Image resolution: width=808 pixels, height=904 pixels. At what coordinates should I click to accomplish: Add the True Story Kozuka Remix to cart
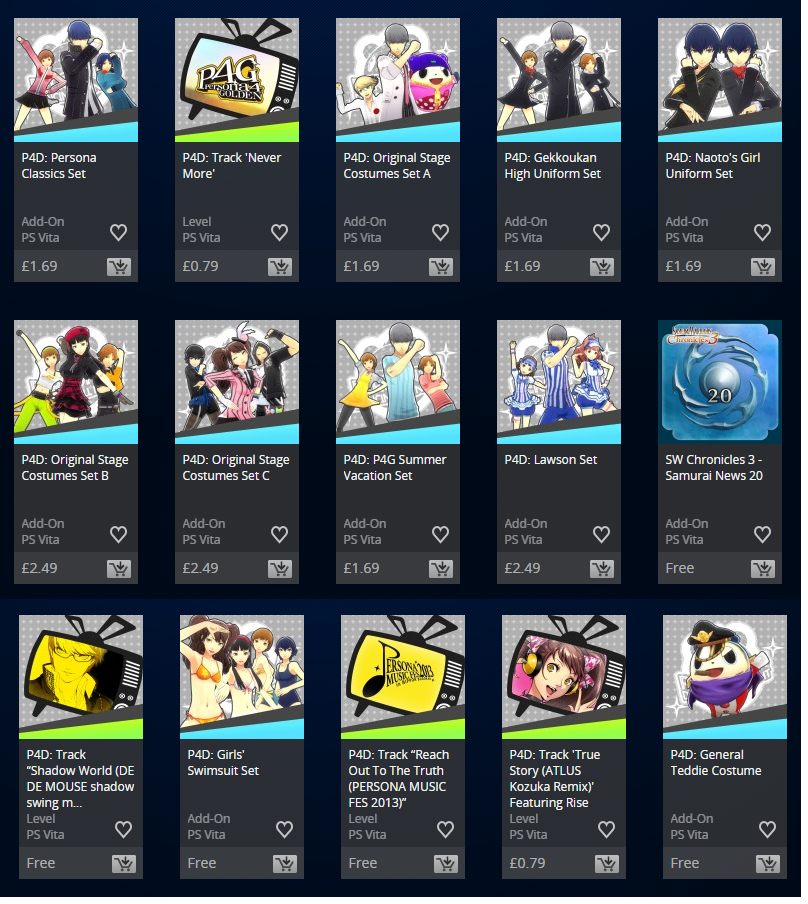(606, 864)
